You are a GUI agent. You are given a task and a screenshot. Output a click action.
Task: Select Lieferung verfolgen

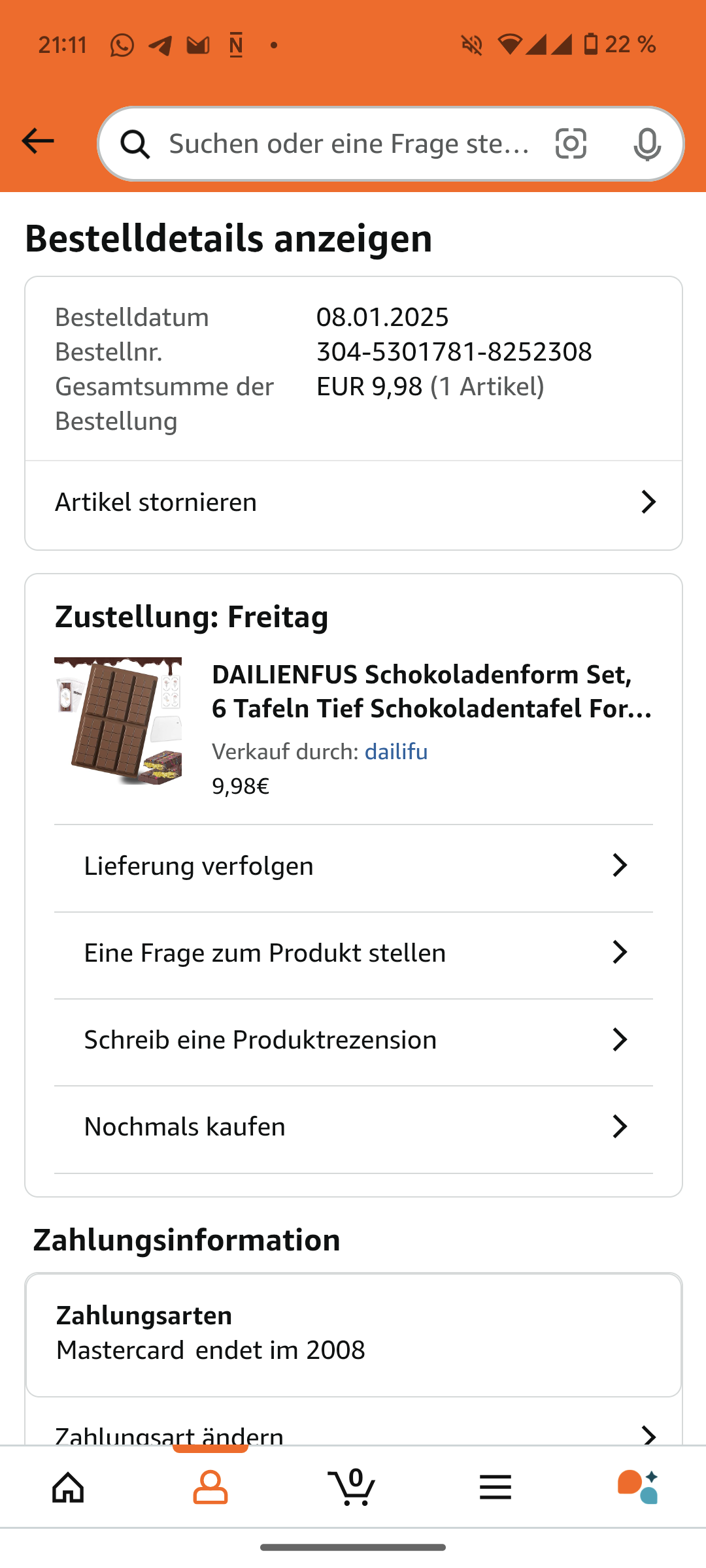coord(353,866)
